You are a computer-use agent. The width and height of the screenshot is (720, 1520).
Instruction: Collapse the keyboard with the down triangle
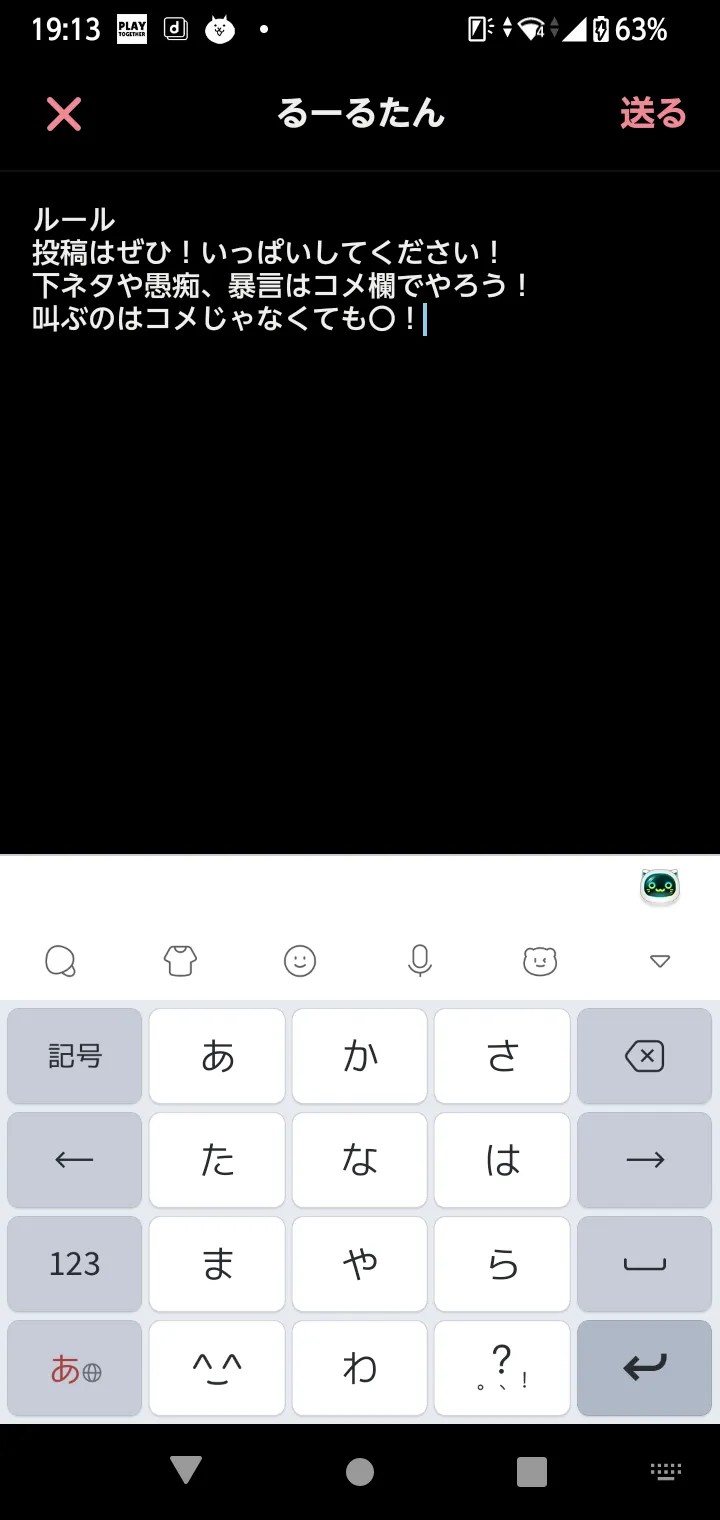coord(660,962)
